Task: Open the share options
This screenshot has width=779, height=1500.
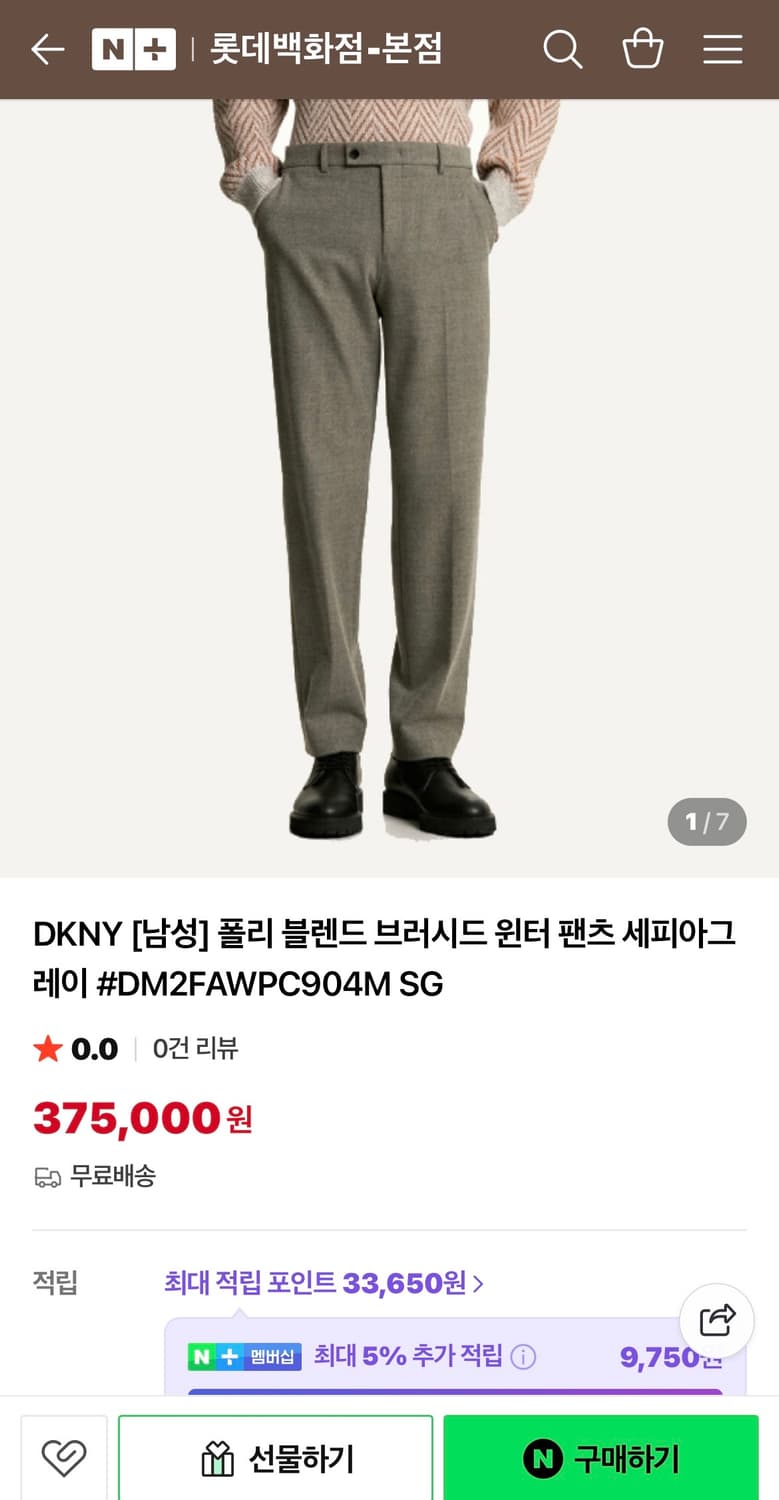Action: 716,1320
